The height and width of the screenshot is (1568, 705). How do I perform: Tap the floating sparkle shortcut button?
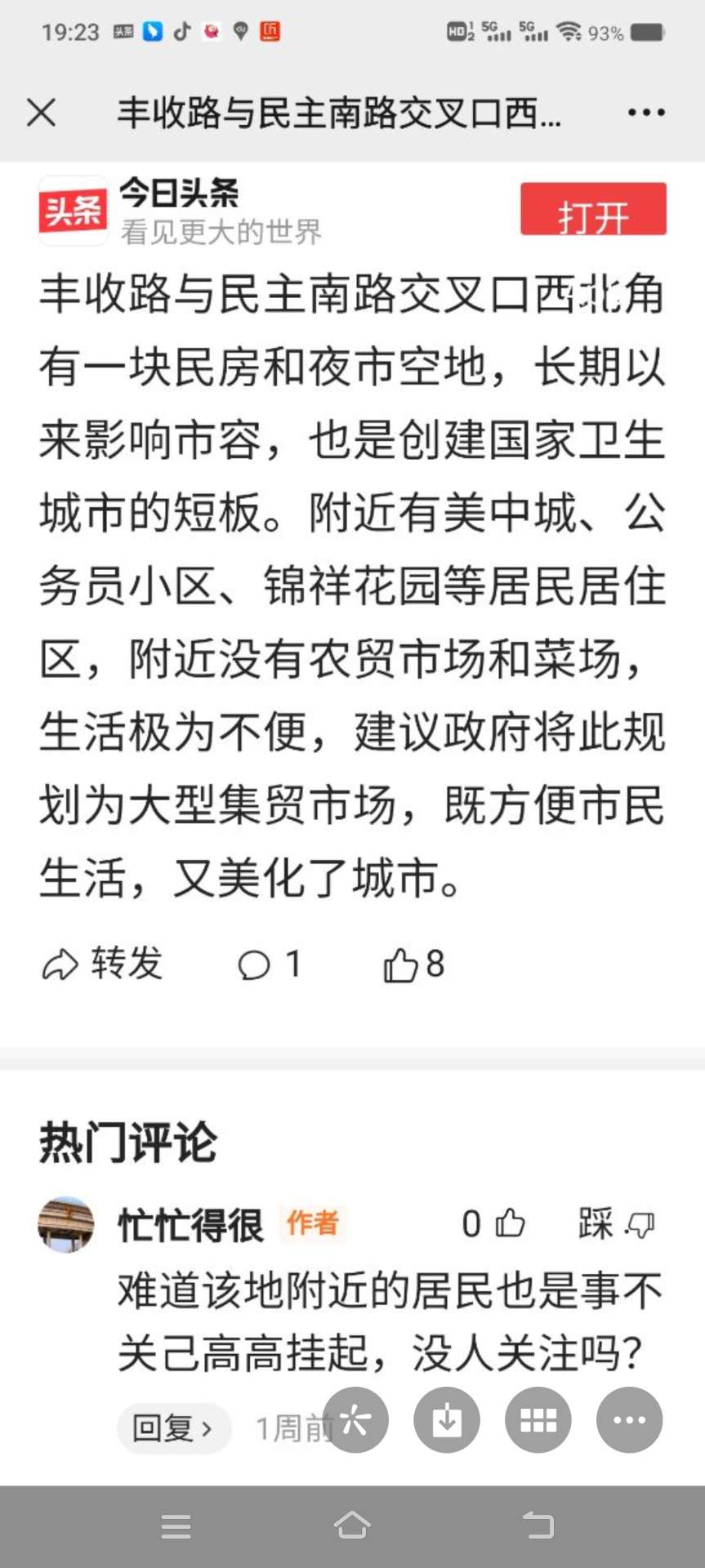point(355,1420)
